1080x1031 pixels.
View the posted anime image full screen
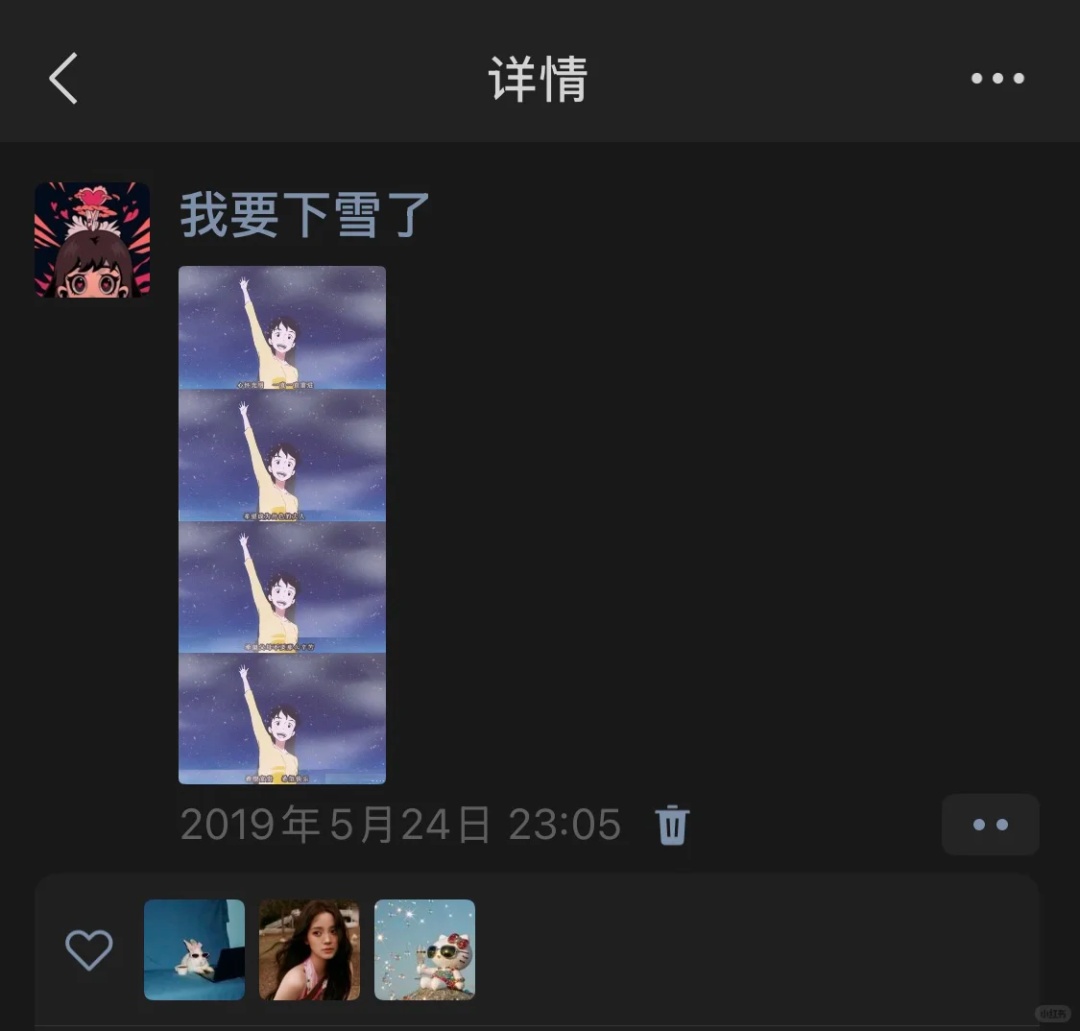(x=282, y=525)
